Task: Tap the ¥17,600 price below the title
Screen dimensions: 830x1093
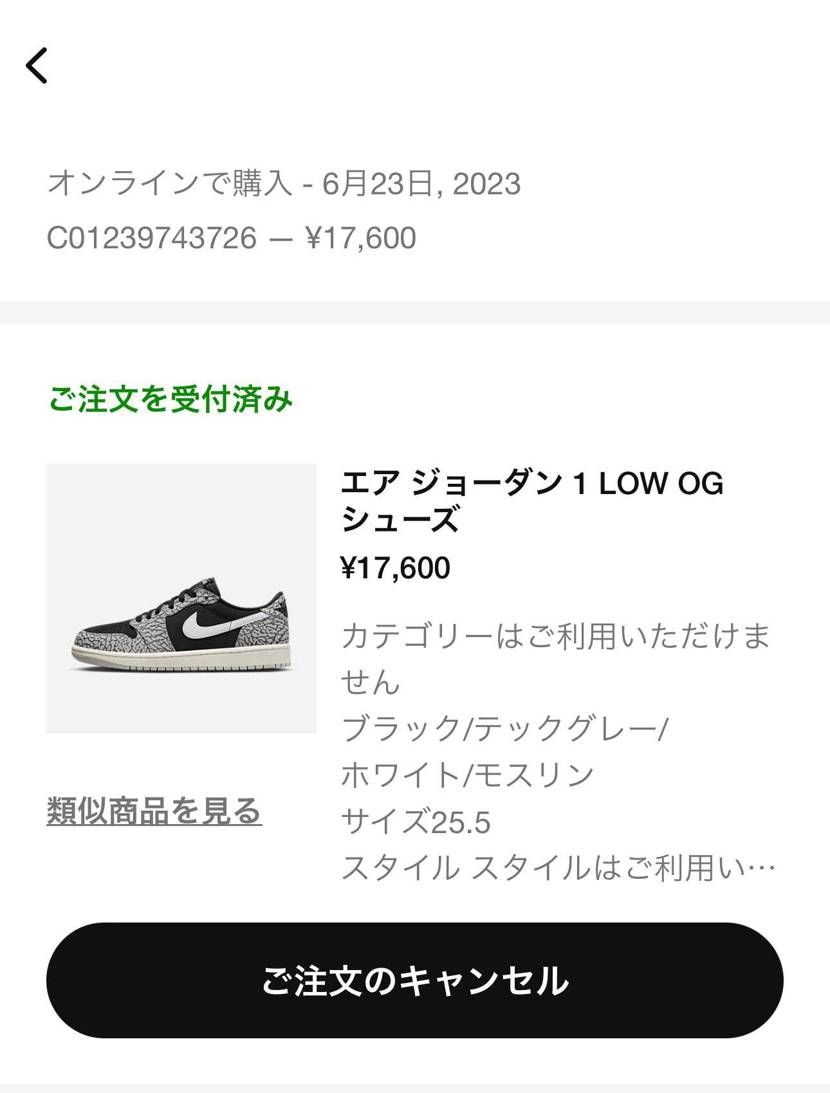Action: coord(394,568)
